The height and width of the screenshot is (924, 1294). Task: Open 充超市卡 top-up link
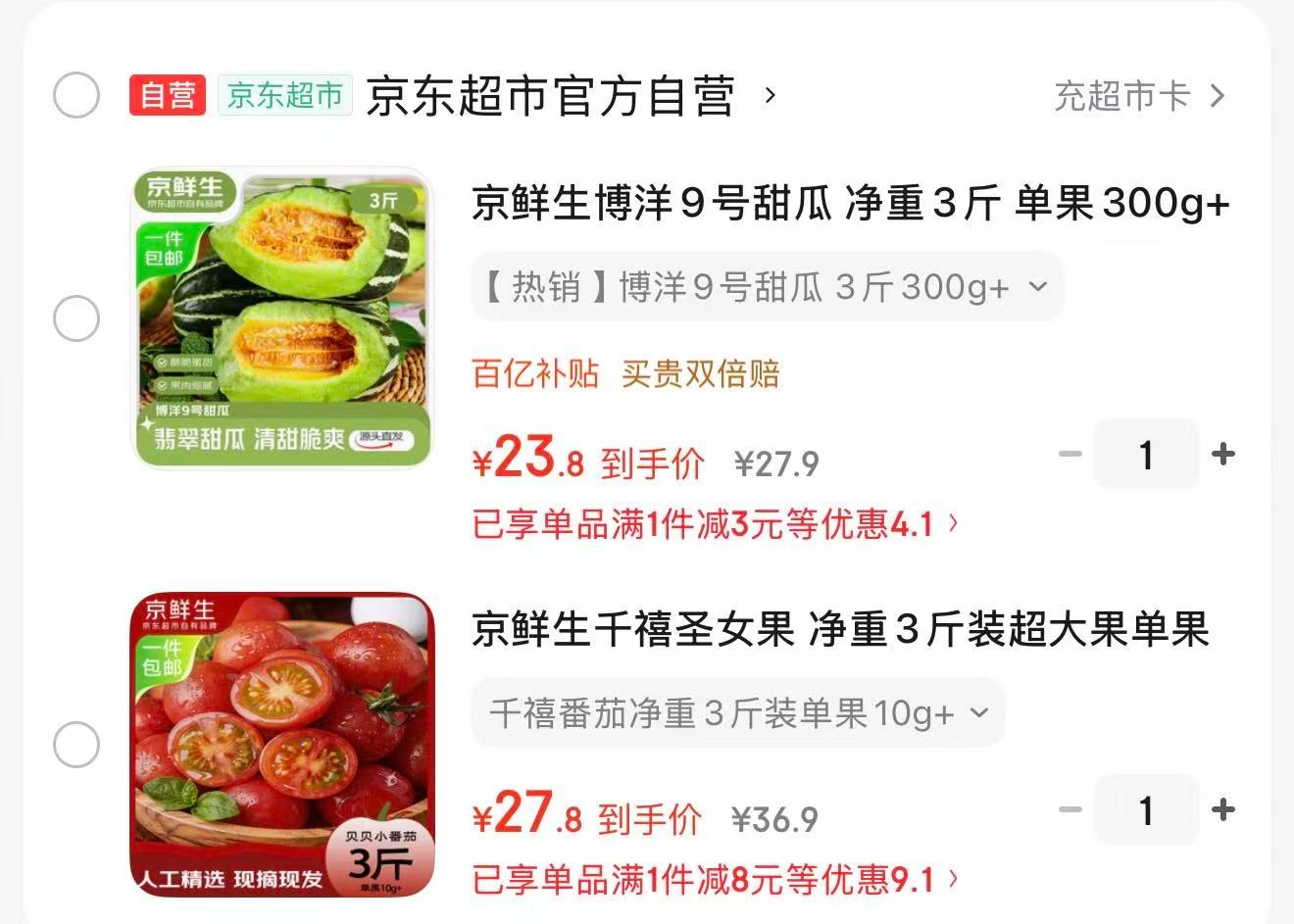pyautogui.click(x=1139, y=96)
